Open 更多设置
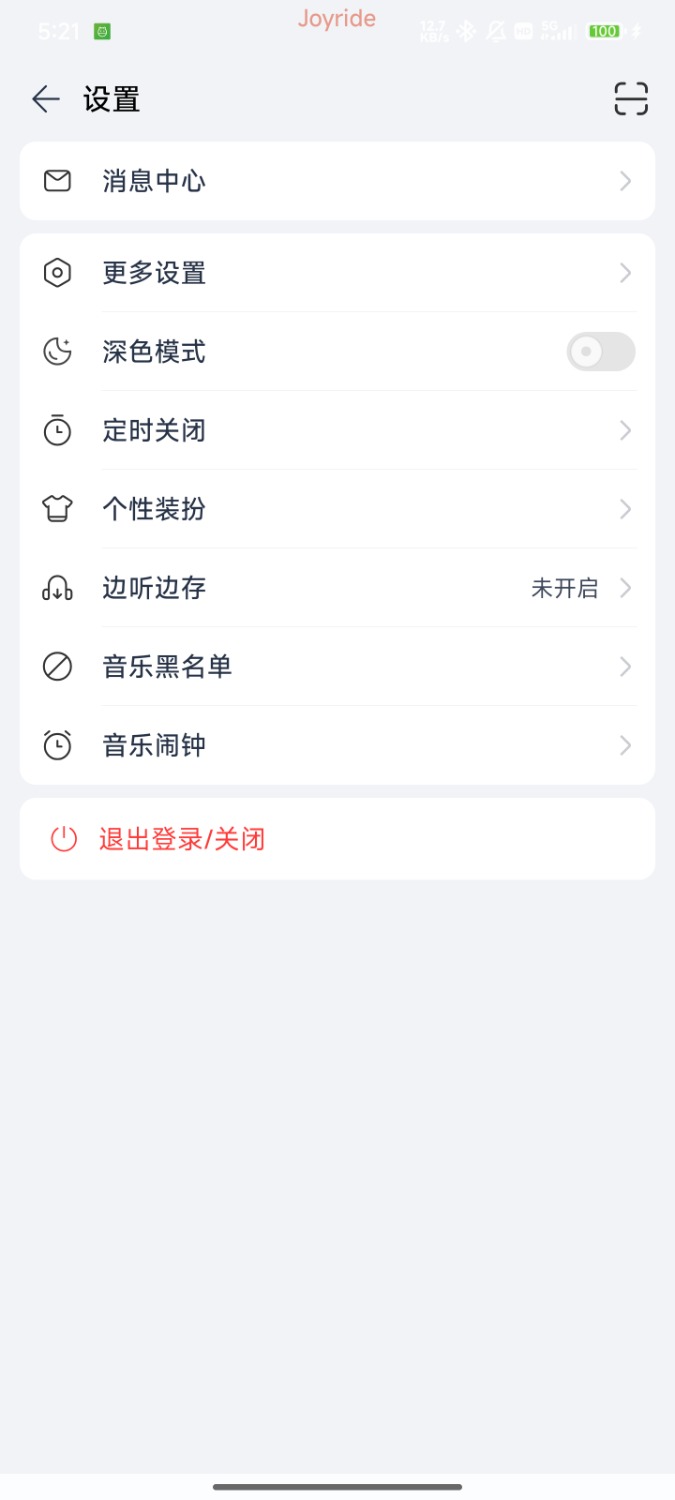 (337, 273)
